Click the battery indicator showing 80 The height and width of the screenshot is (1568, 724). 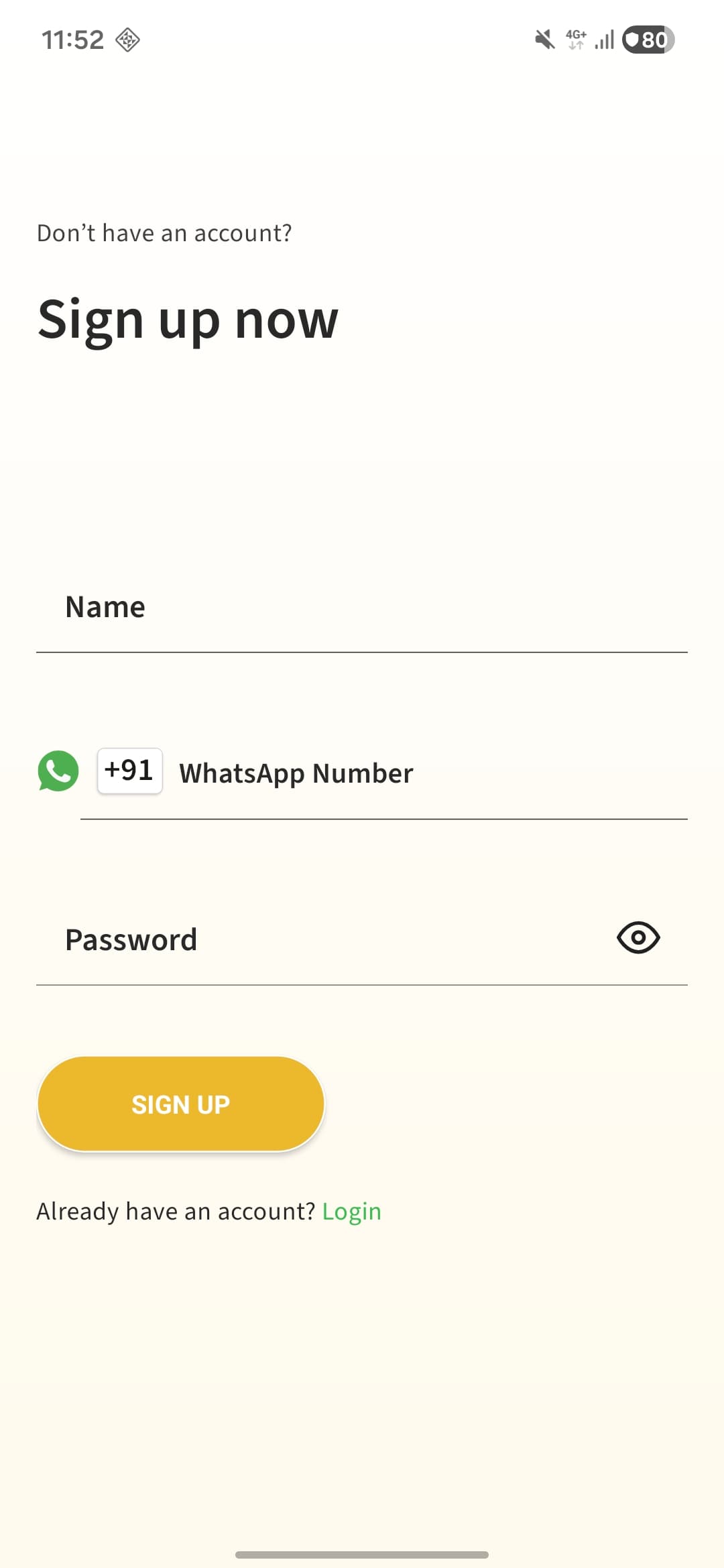(x=646, y=40)
